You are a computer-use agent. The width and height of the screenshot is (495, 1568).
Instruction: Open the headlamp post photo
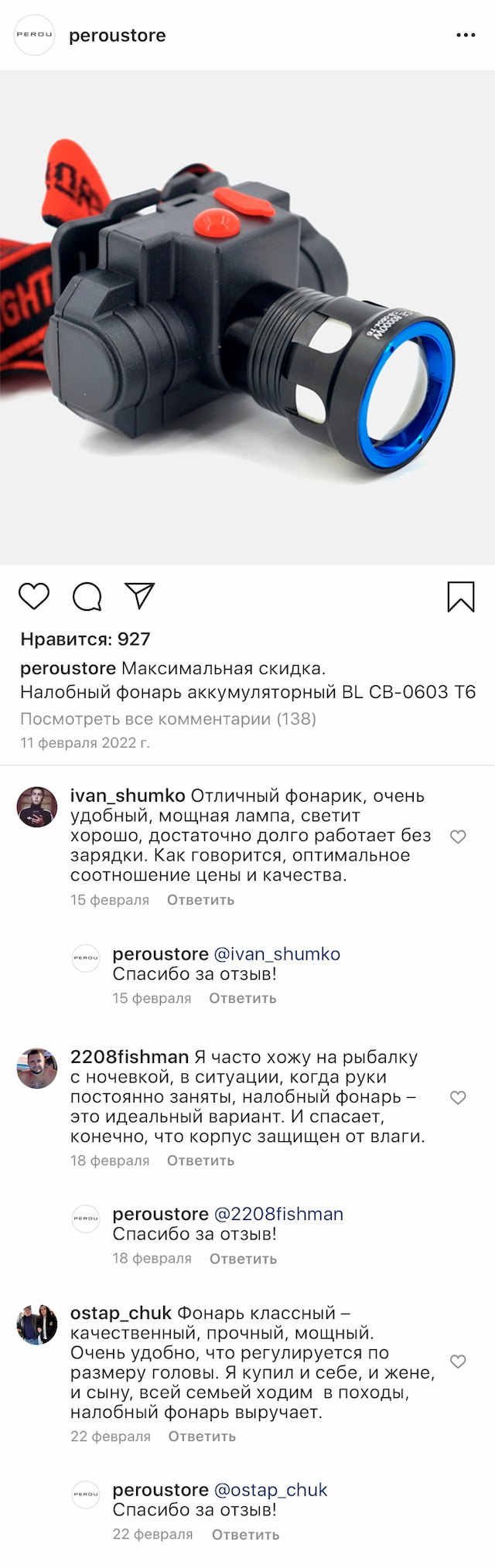coord(247,317)
